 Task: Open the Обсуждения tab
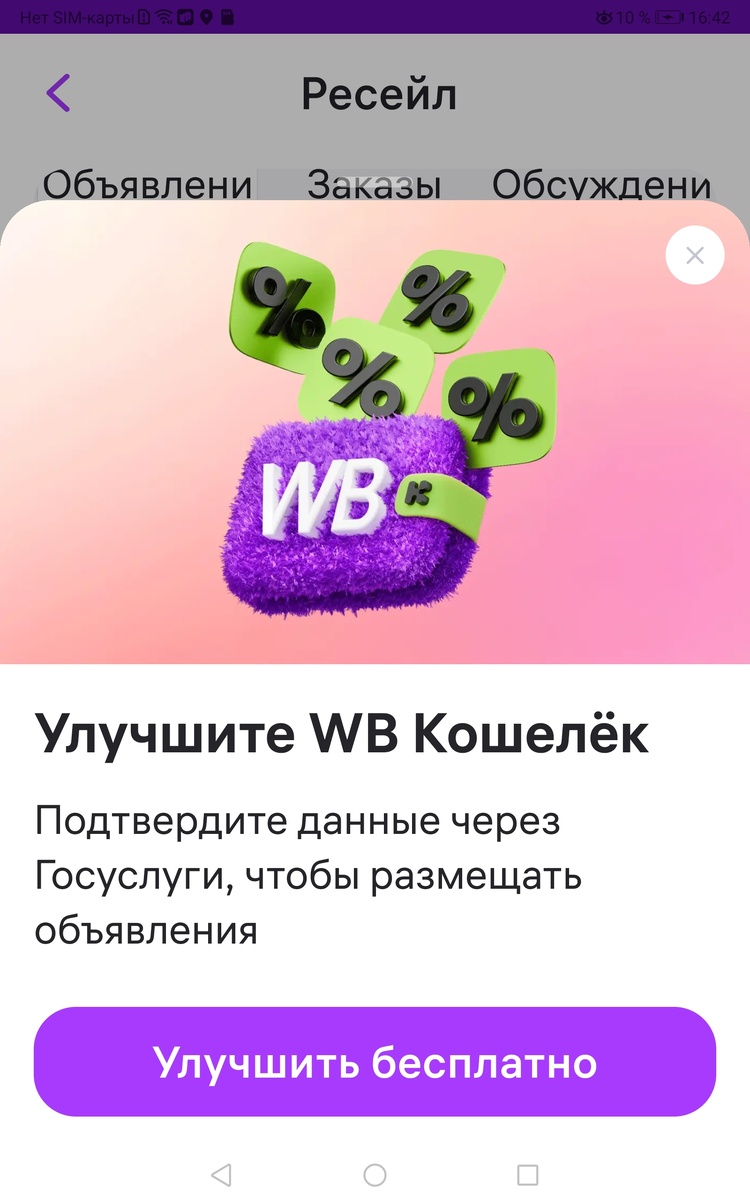[x=602, y=184]
